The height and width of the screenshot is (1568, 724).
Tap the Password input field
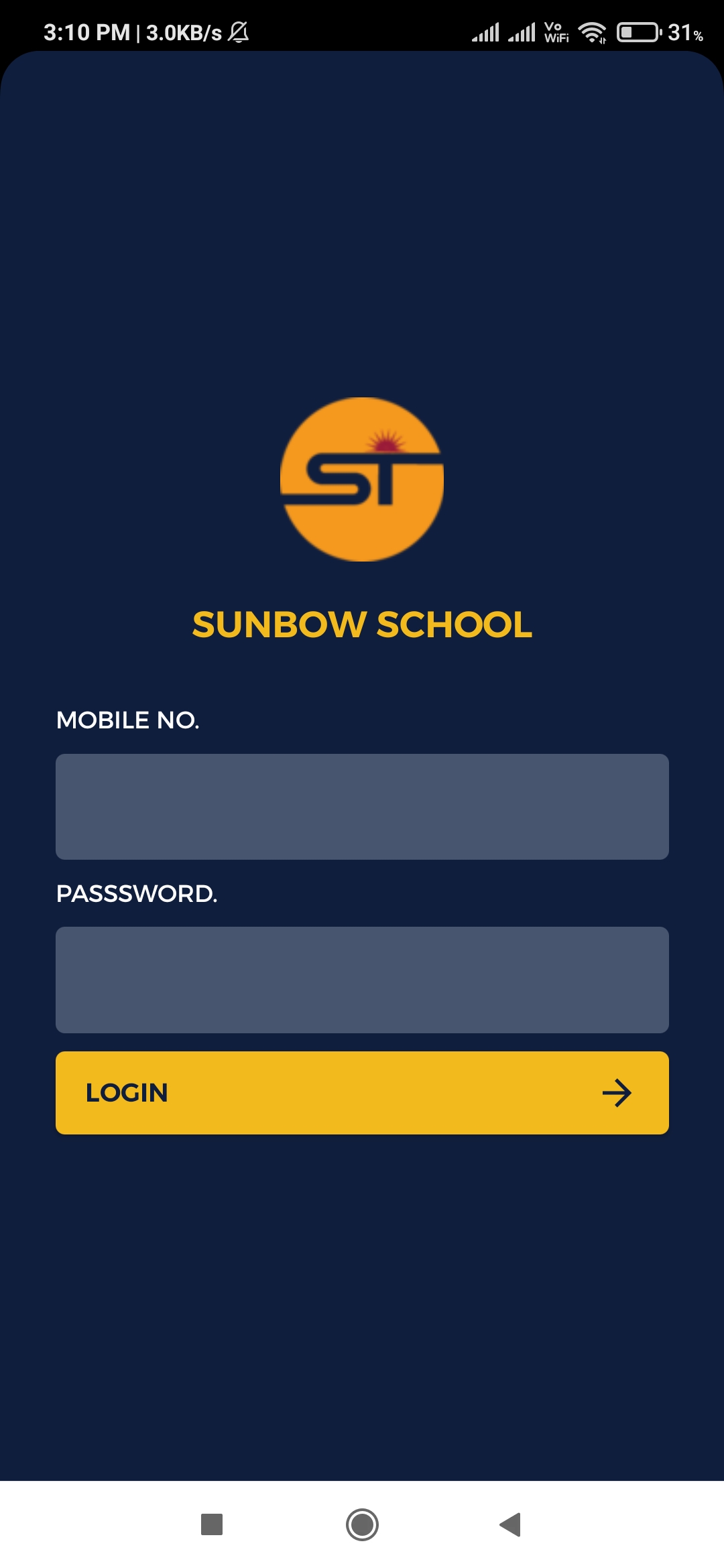[x=362, y=980]
